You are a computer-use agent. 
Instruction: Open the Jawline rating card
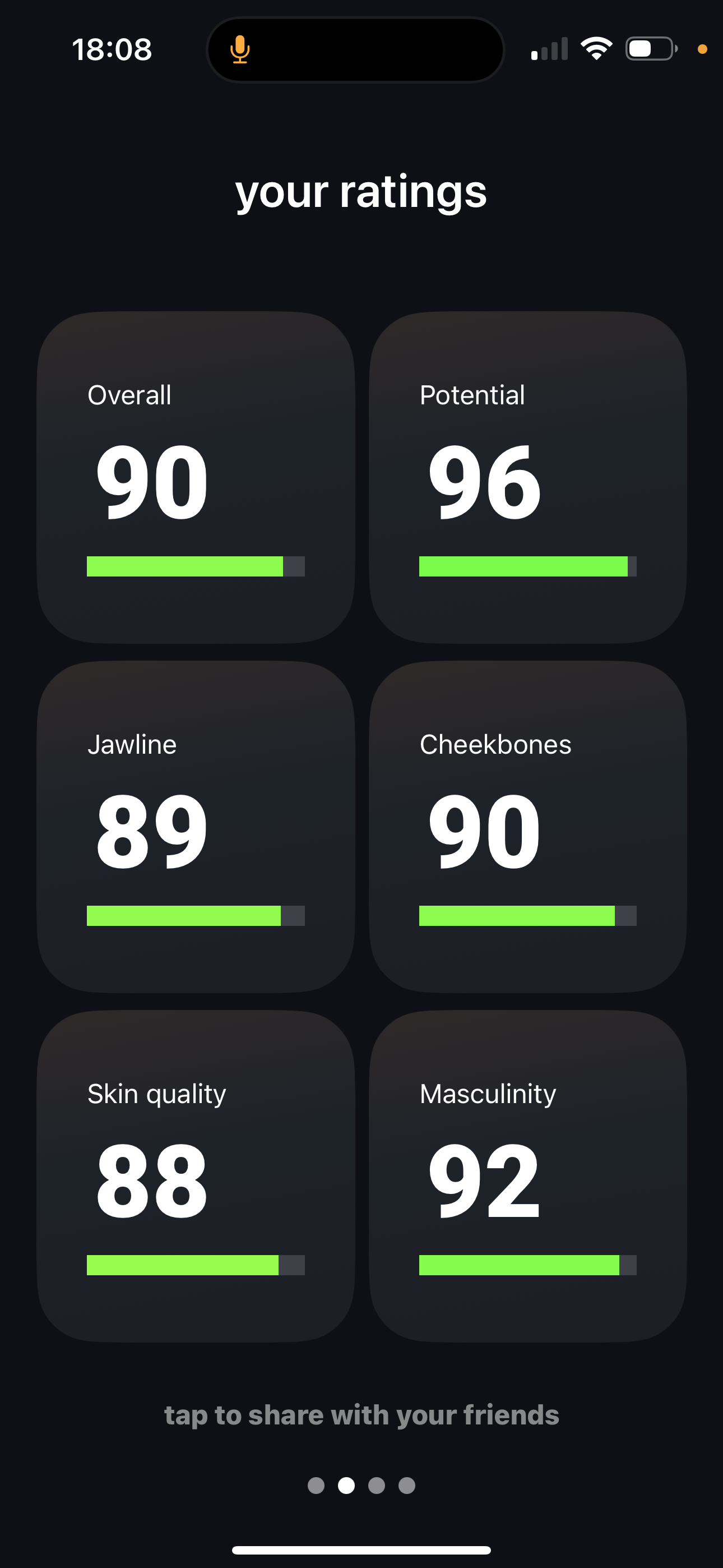[x=196, y=827]
